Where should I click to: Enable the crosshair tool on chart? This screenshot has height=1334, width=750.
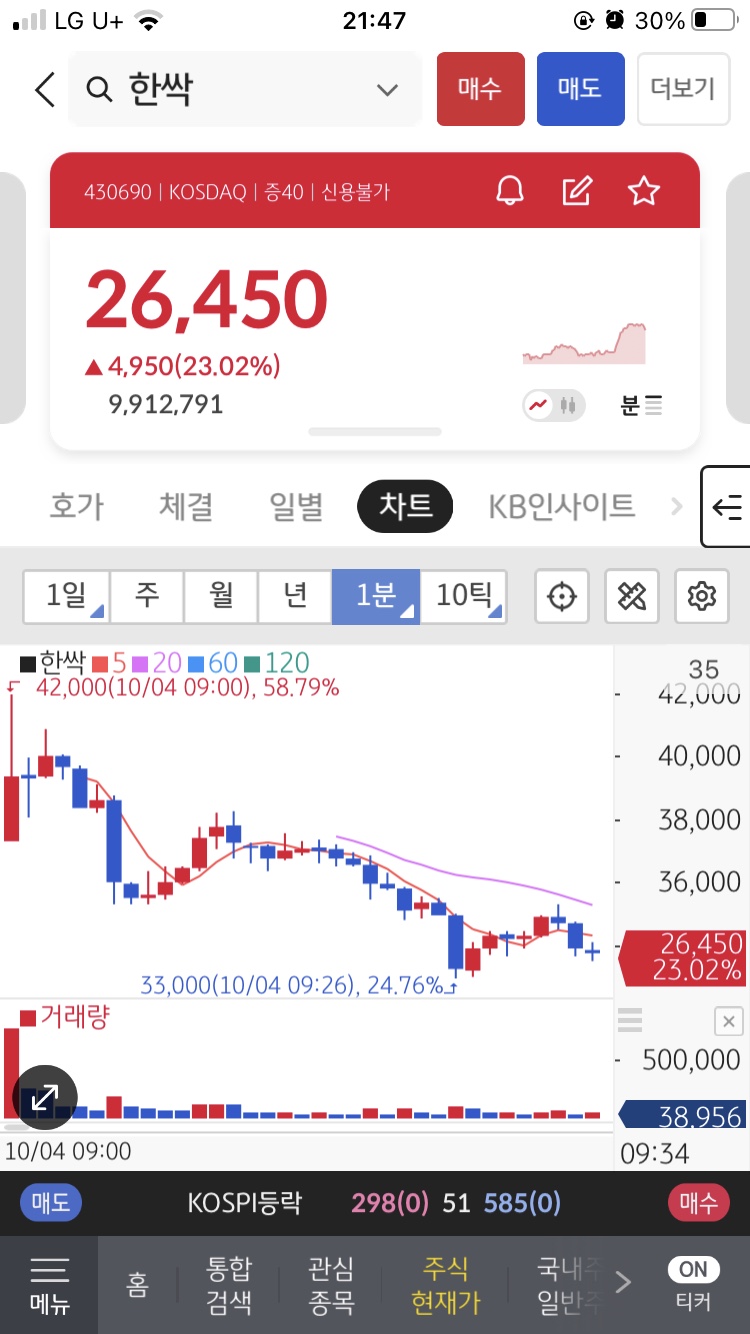tap(562, 597)
